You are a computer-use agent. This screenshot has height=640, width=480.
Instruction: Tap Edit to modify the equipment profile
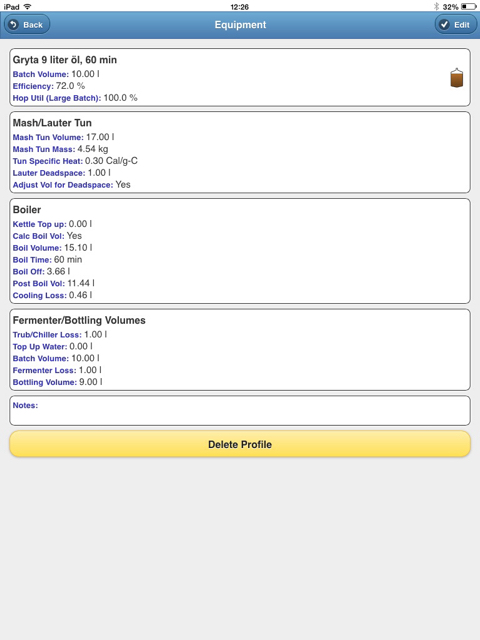click(455, 24)
